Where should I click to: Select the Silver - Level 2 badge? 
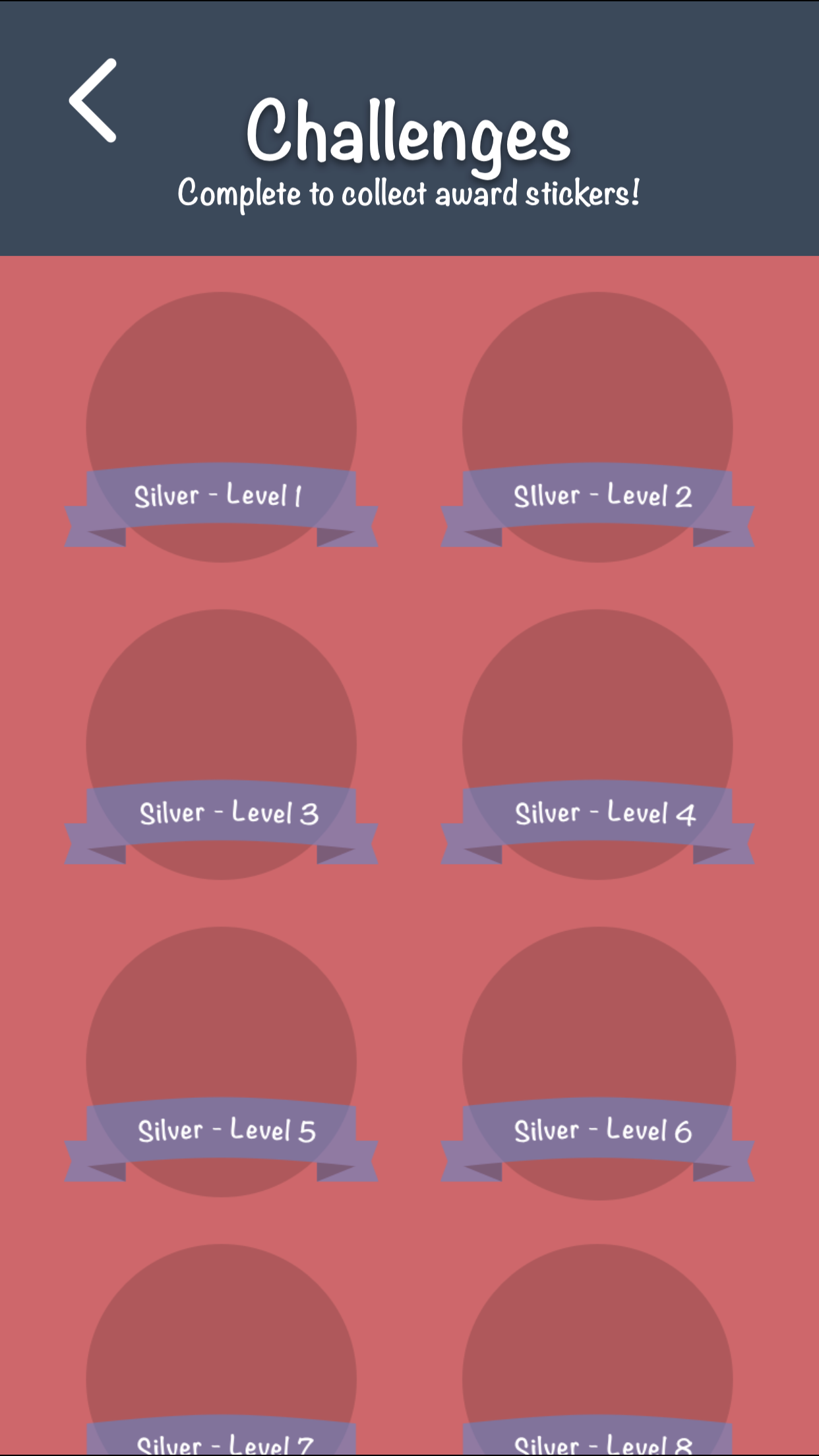(x=597, y=429)
